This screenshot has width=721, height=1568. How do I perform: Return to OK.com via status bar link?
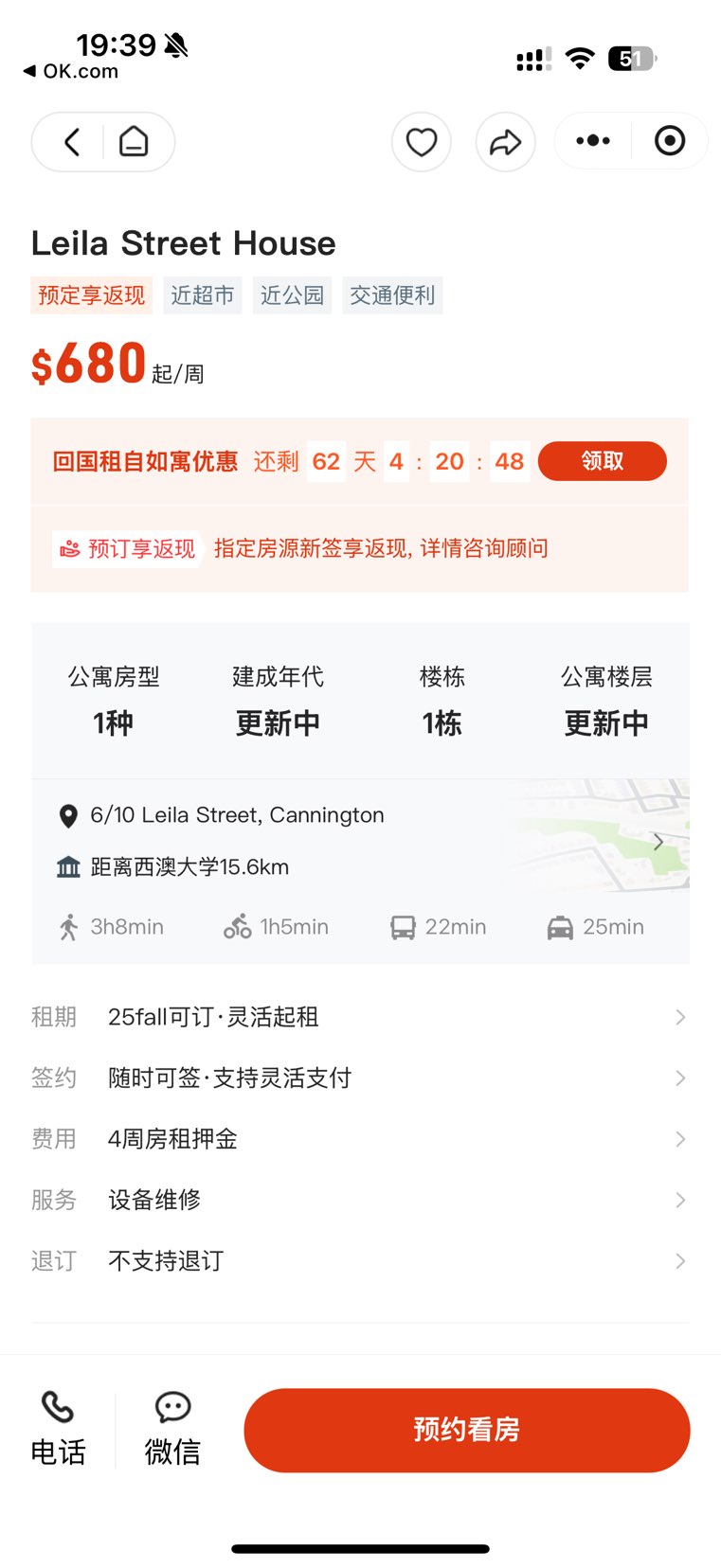72,71
